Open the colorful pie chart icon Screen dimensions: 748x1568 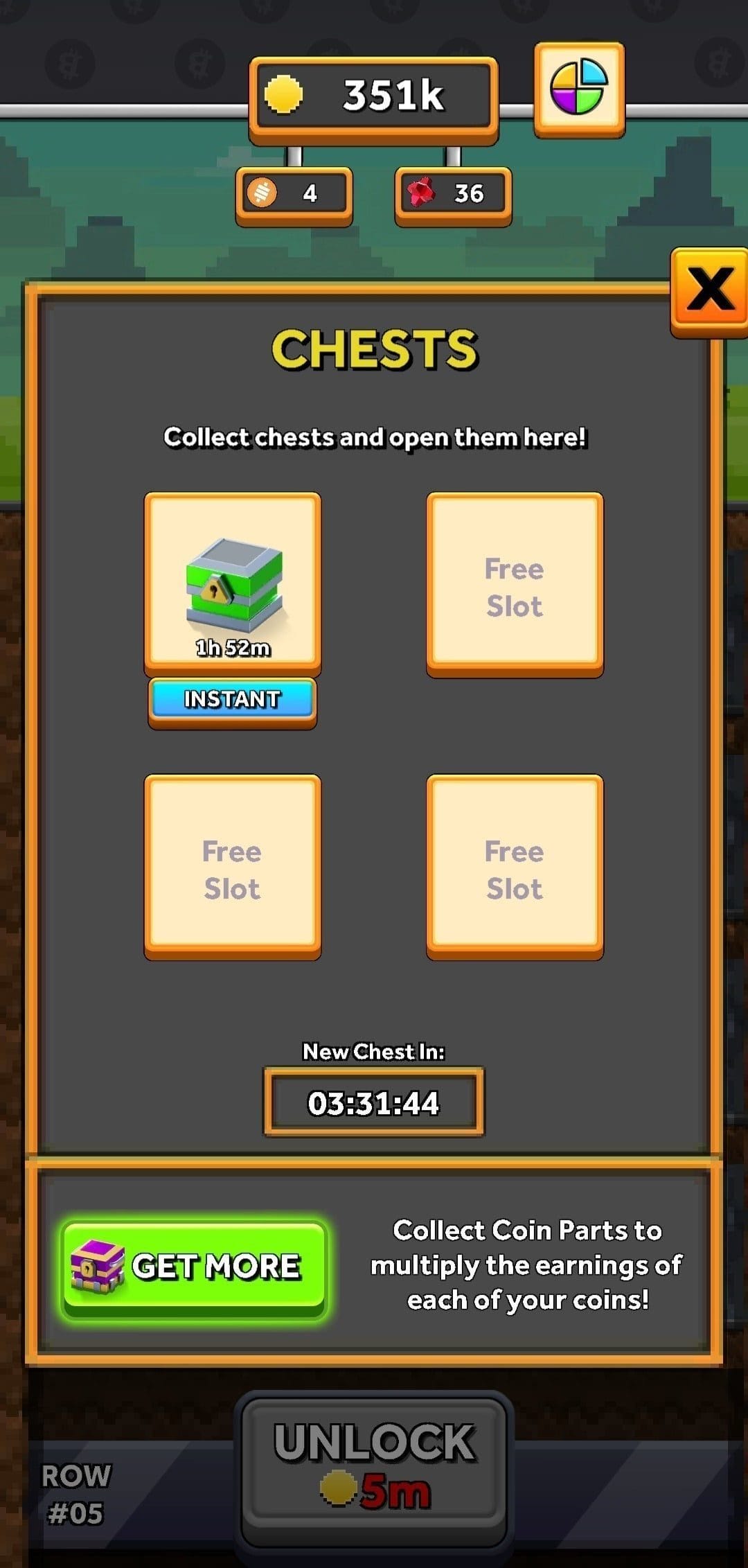click(x=579, y=89)
